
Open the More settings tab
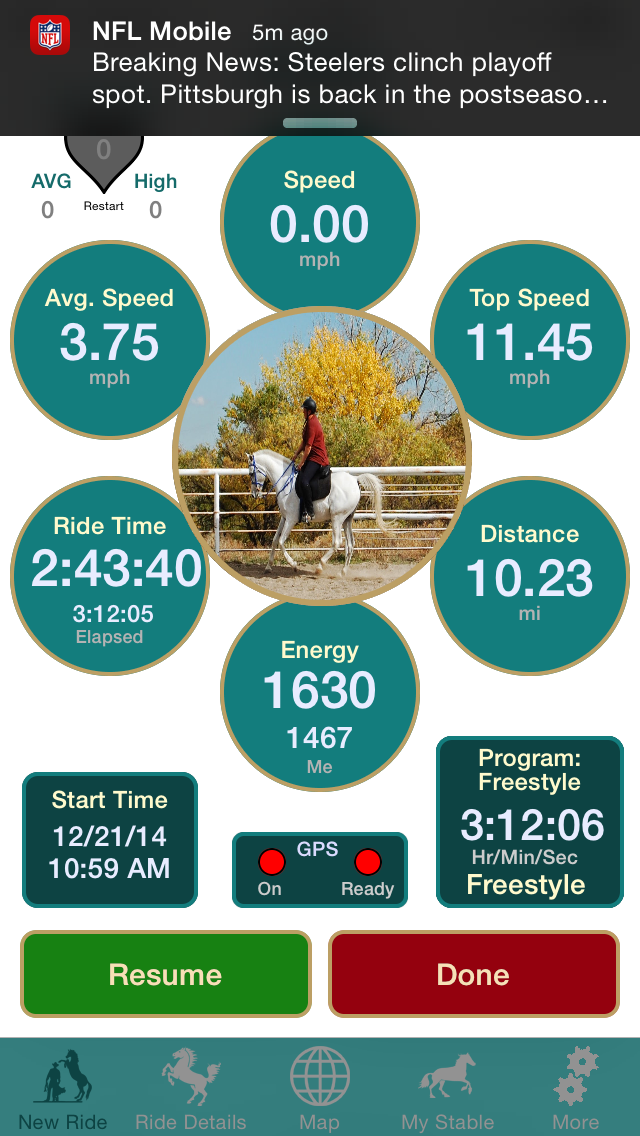[575, 1087]
